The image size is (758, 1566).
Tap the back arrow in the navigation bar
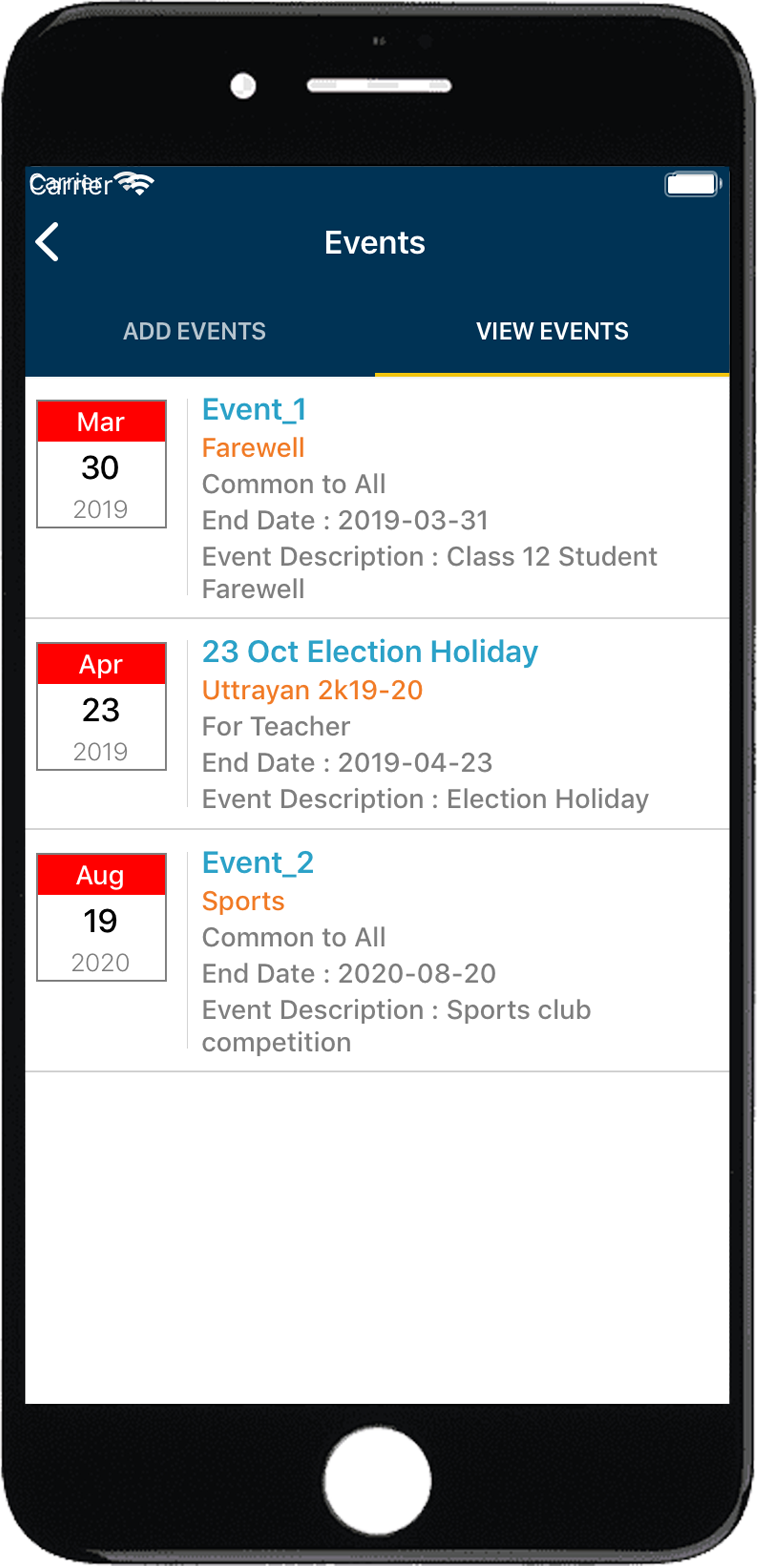47,242
